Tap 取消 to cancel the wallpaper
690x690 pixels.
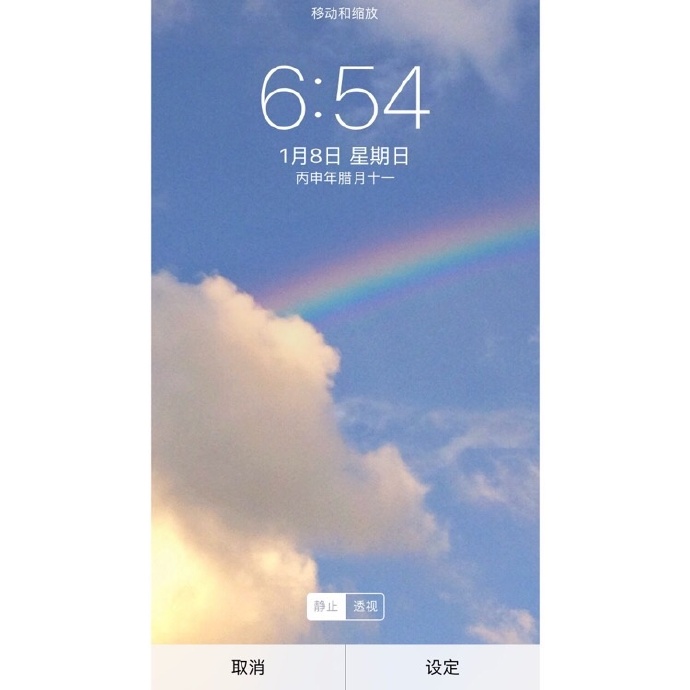coord(248,668)
